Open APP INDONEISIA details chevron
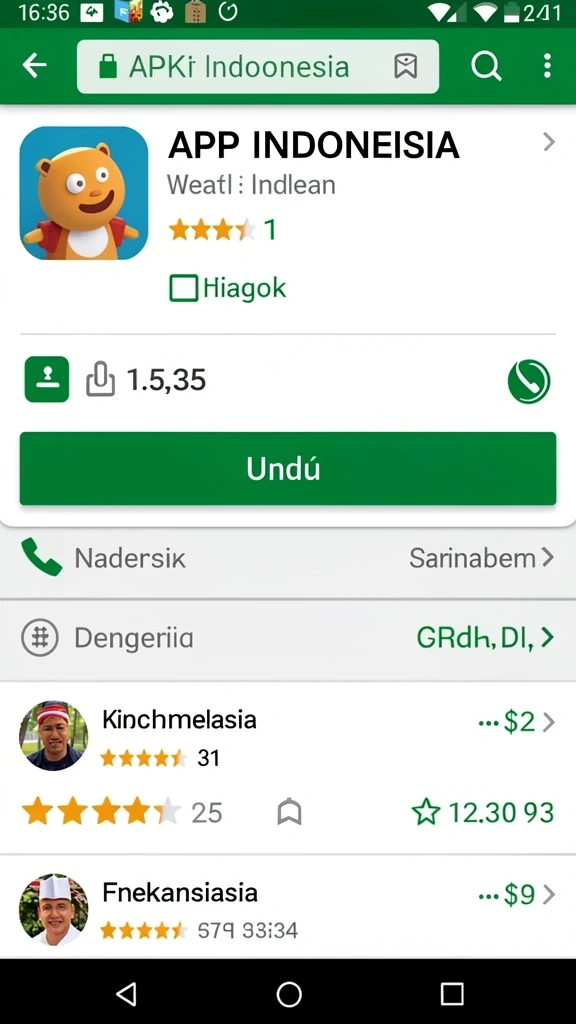The height and width of the screenshot is (1024, 576). (549, 142)
